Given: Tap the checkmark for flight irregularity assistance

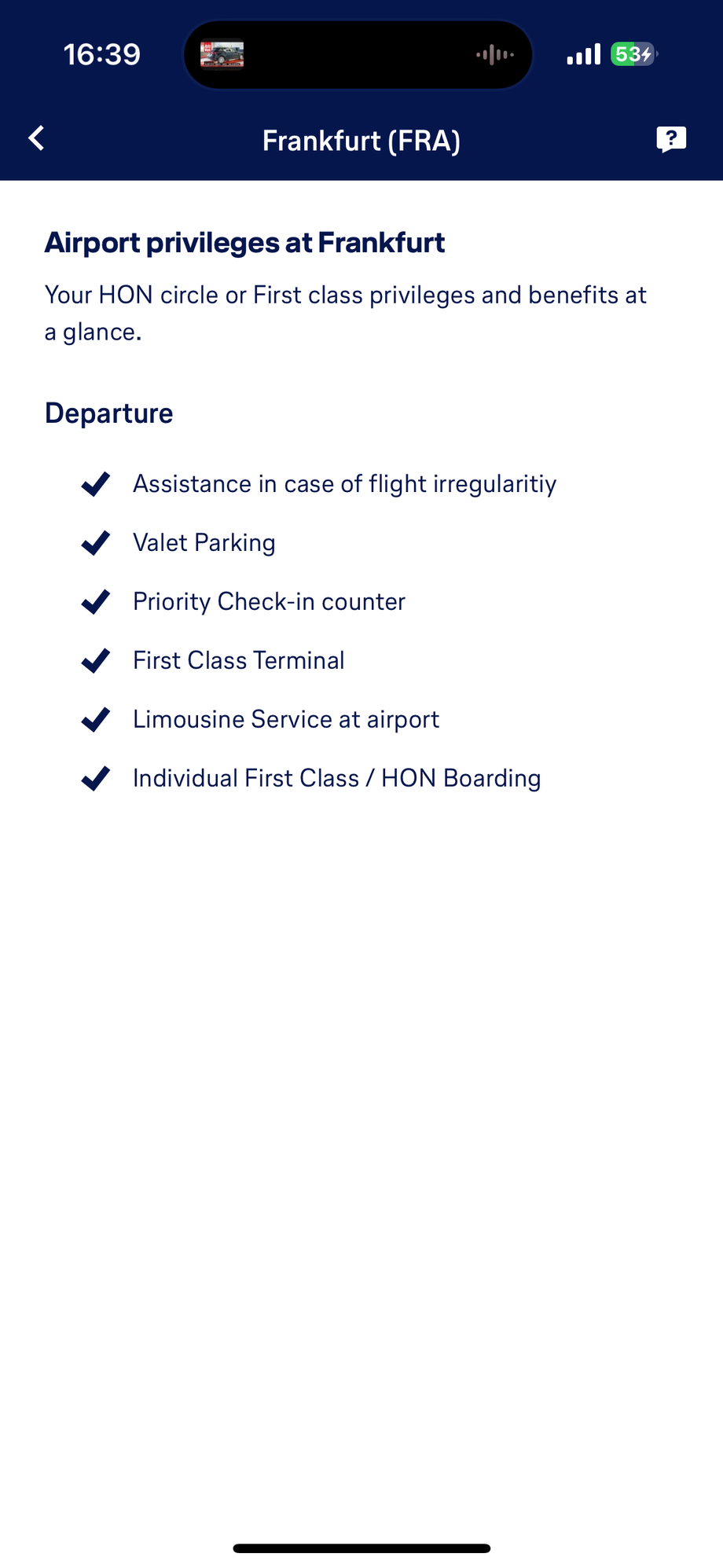Looking at the screenshot, I should click(x=95, y=484).
